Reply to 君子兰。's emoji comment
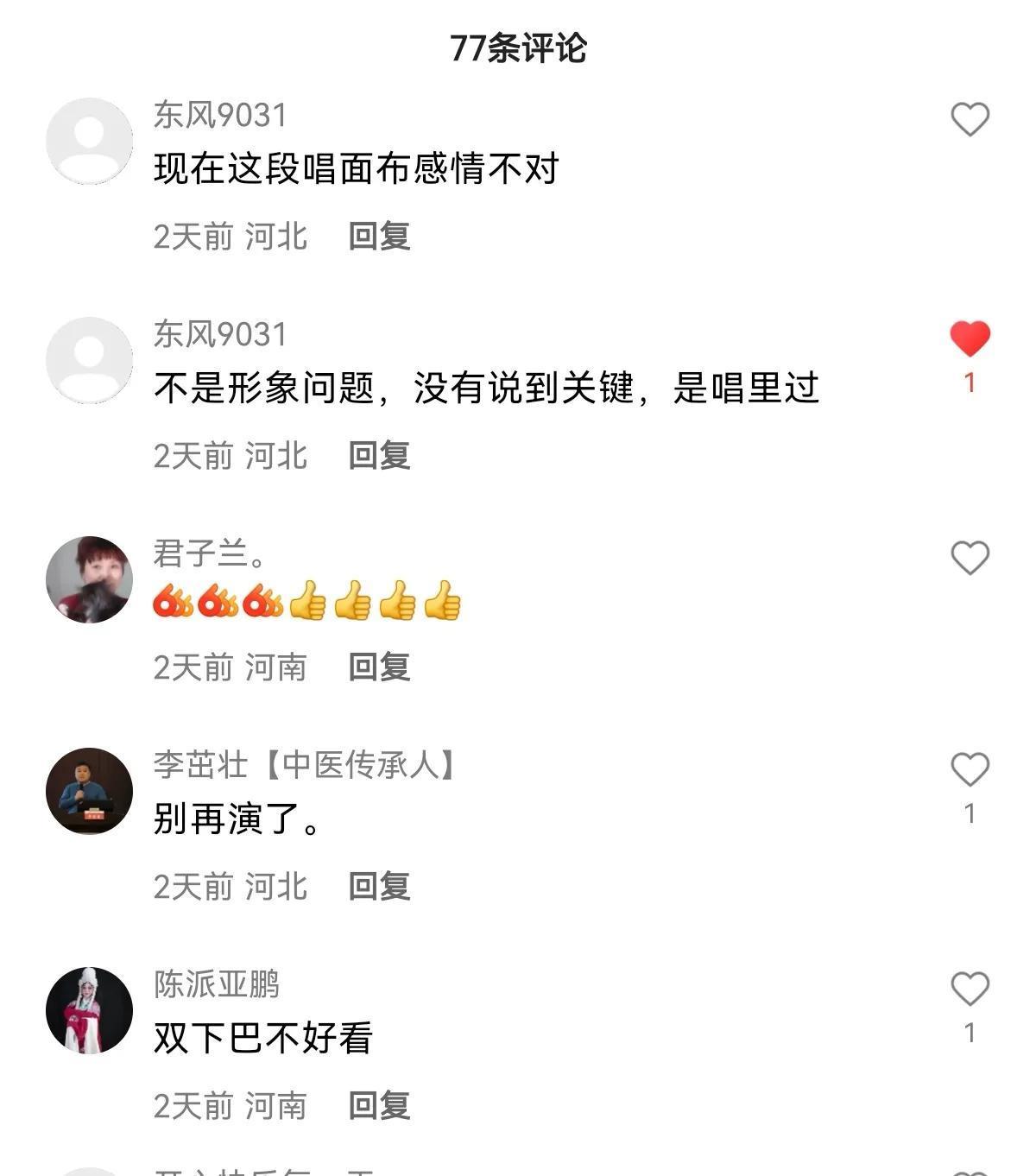Viewport: 1036px width, 1176px height. pos(379,667)
